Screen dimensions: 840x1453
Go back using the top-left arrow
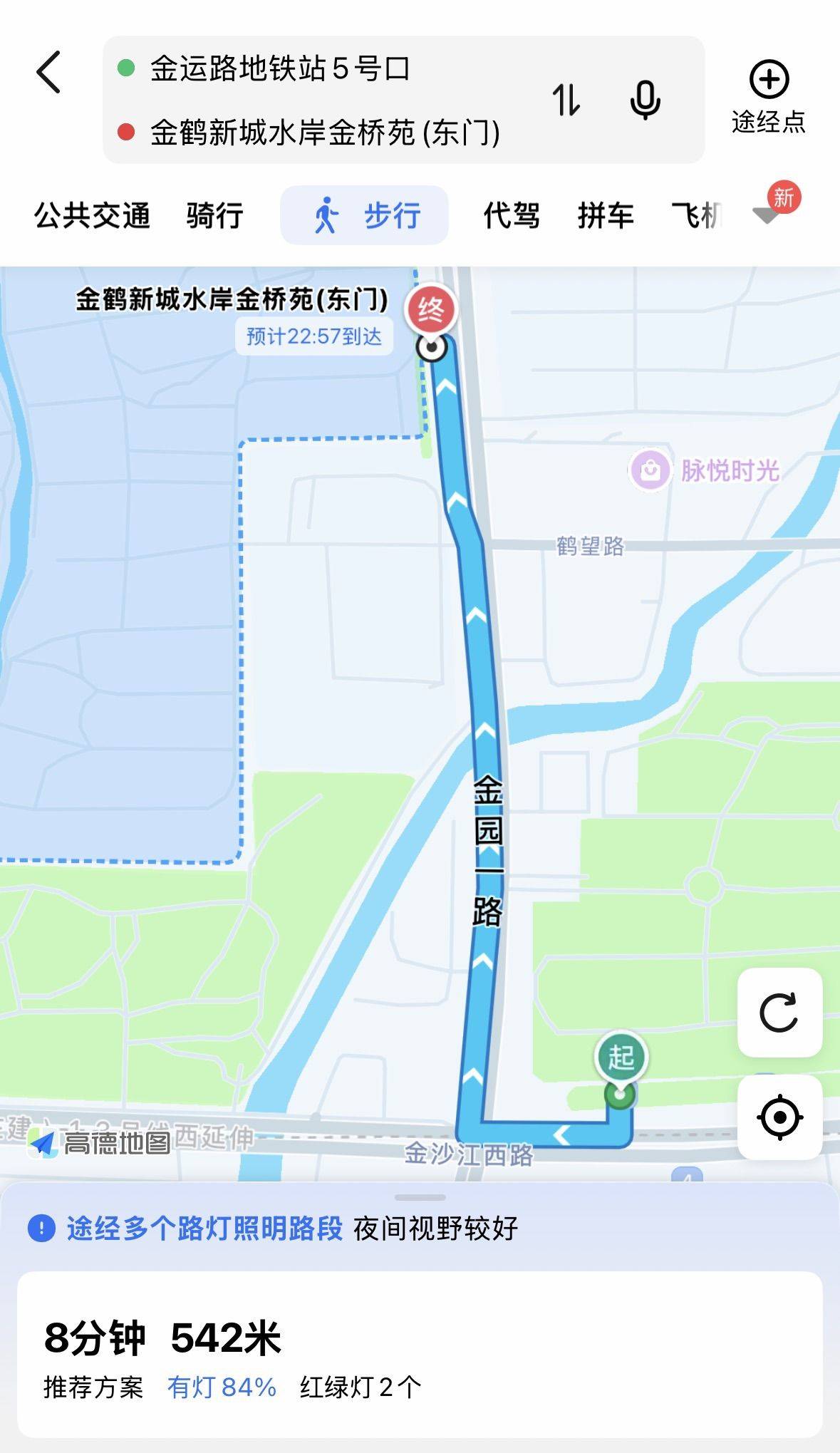click(48, 72)
